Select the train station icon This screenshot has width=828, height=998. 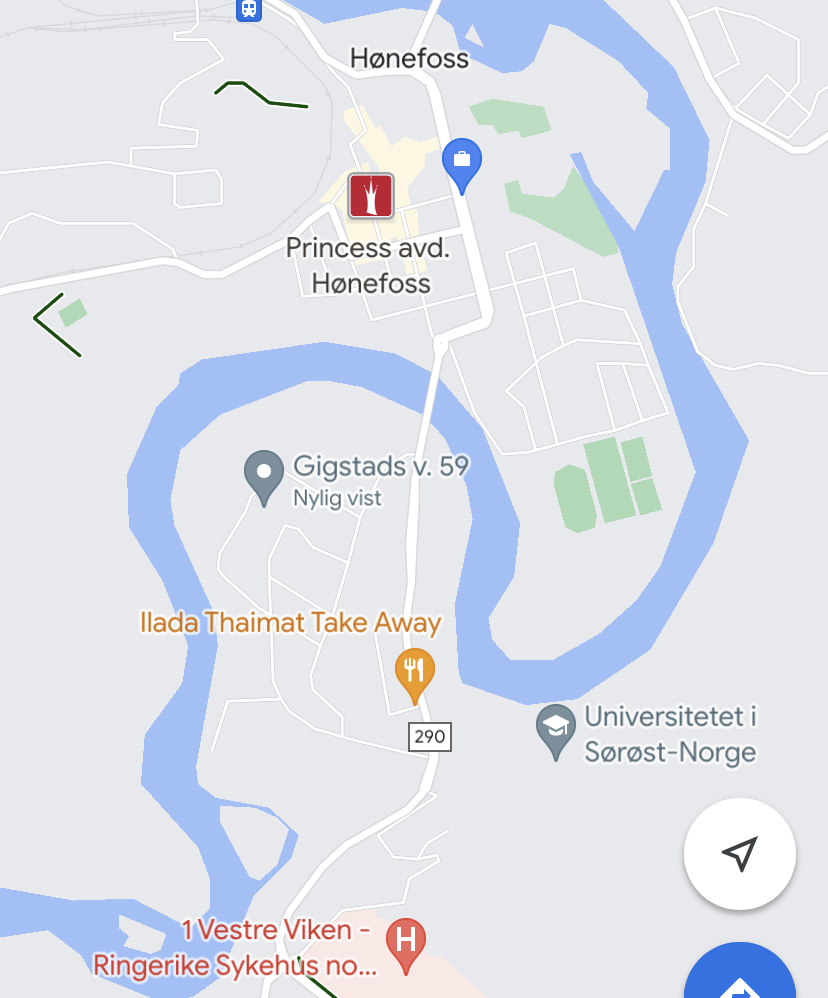pyautogui.click(x=248, y=9)
